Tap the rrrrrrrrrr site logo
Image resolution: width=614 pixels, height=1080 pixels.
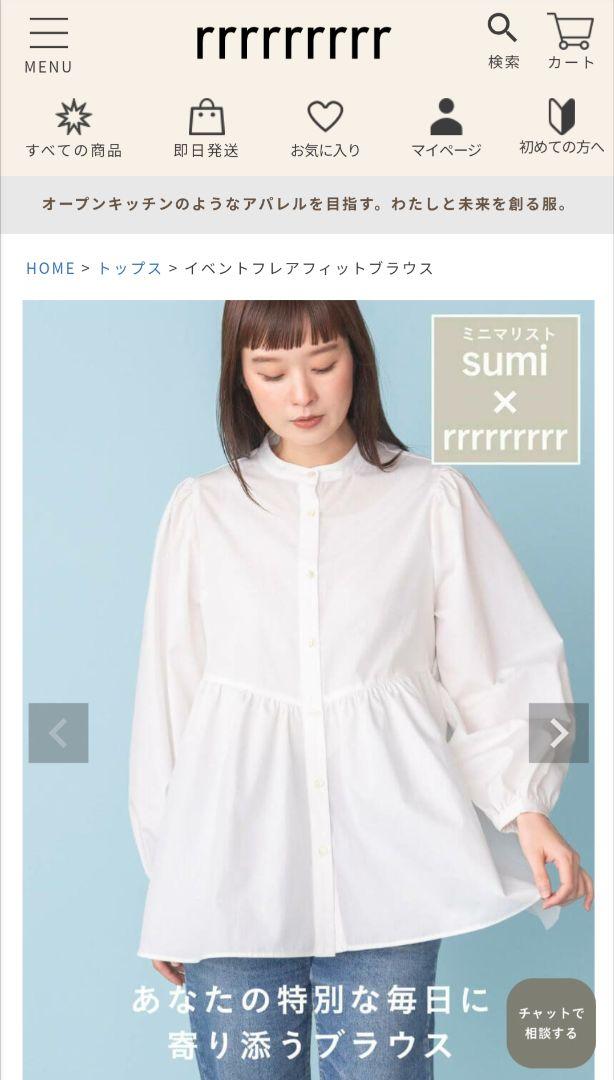294,41
